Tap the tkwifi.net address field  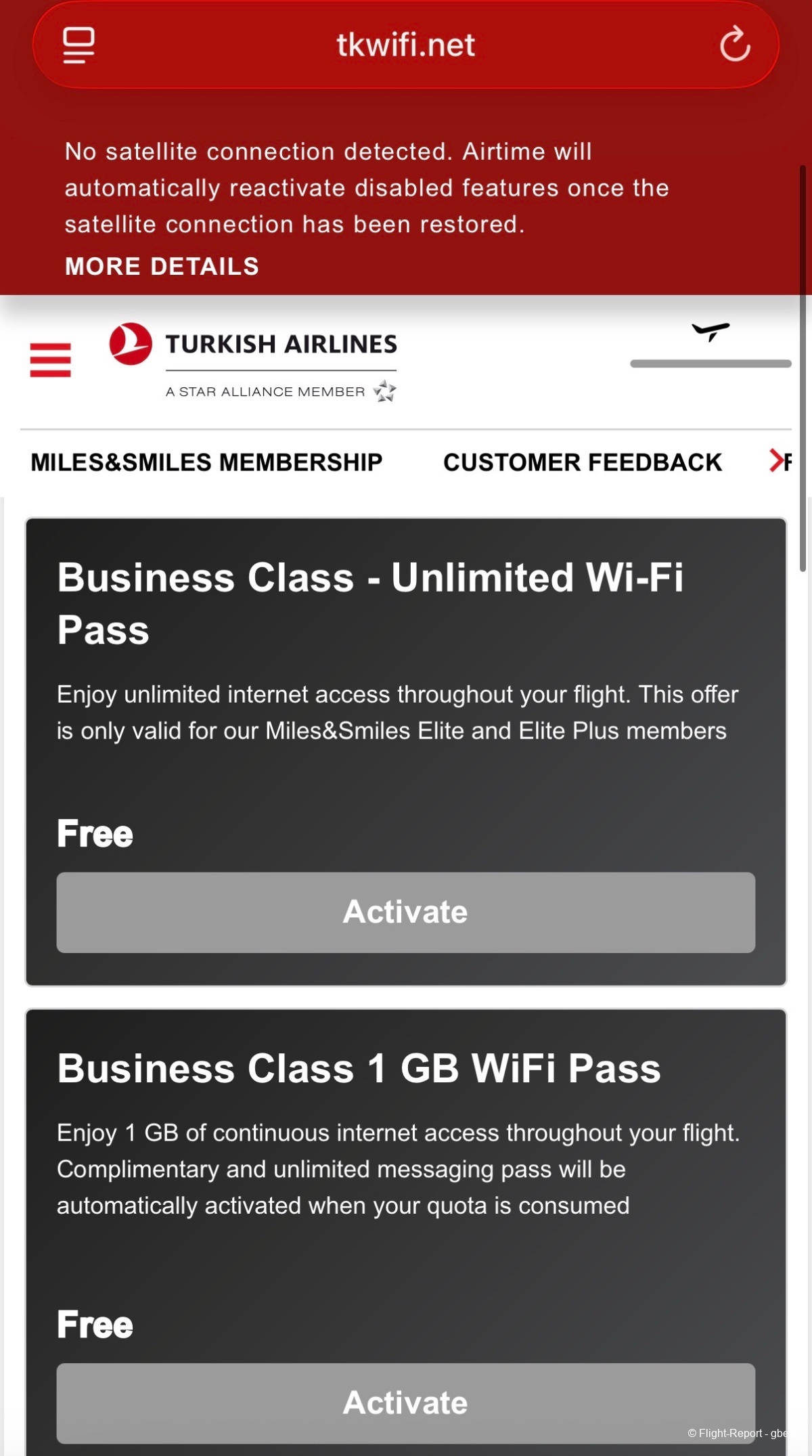(406, 45)
